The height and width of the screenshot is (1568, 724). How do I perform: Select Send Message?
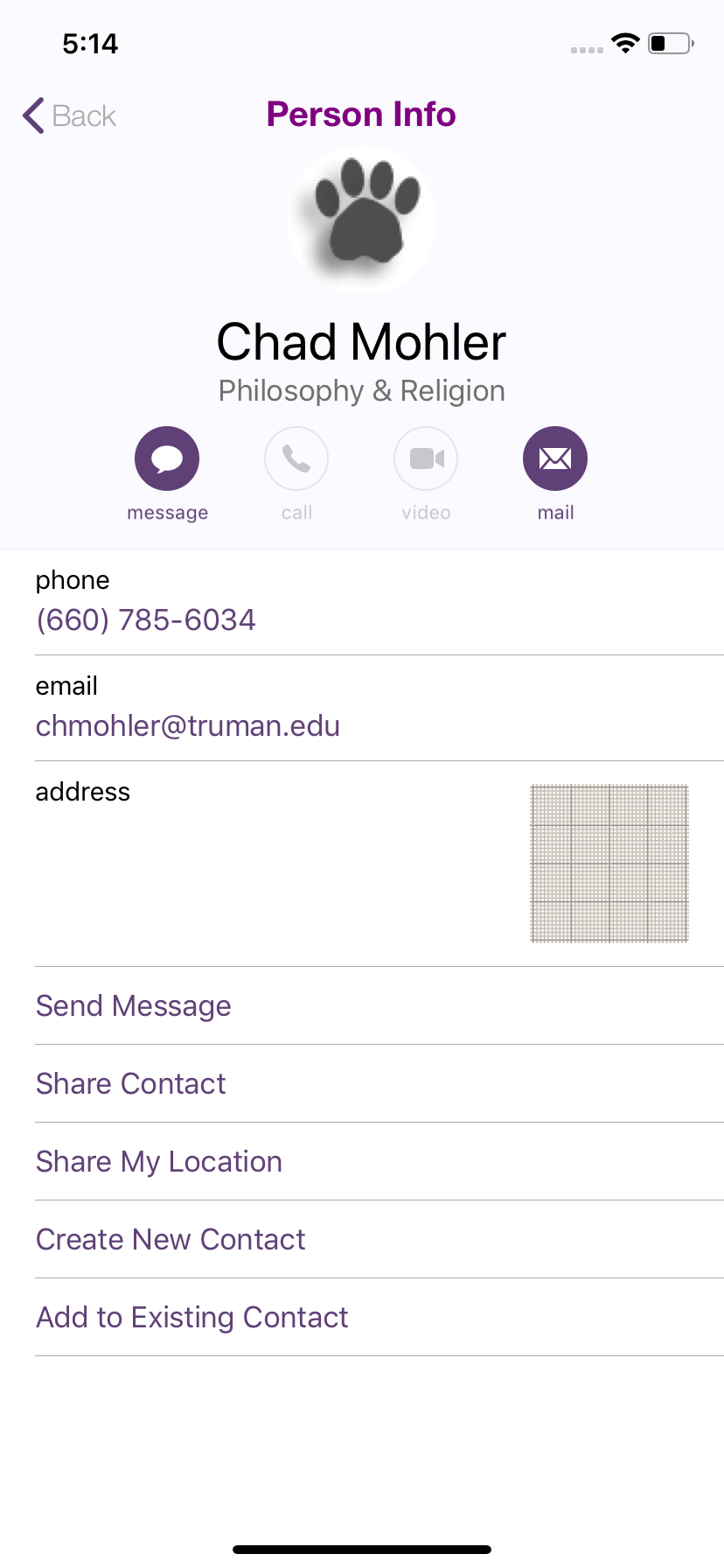coord(134,1006)
